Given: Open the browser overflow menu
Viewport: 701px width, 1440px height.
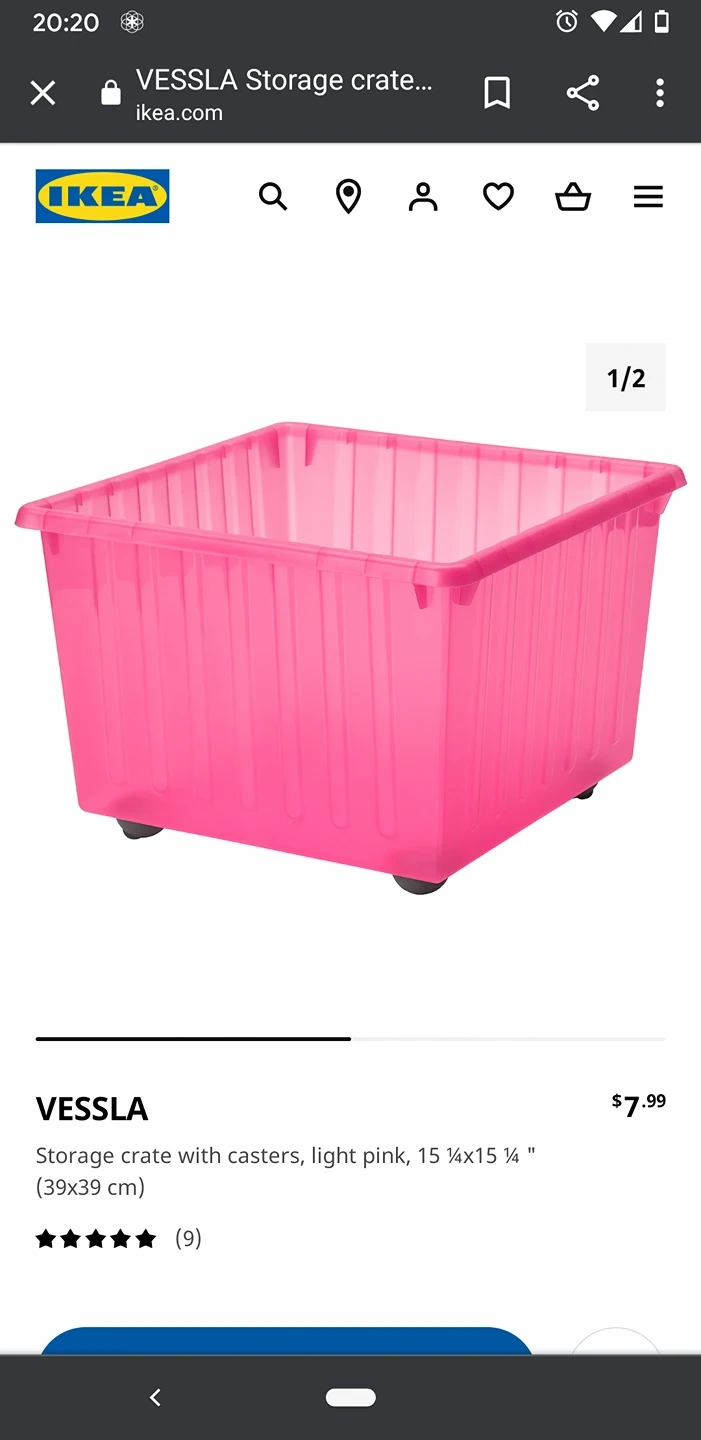Looking at the screenshot, I should [659, 93].
